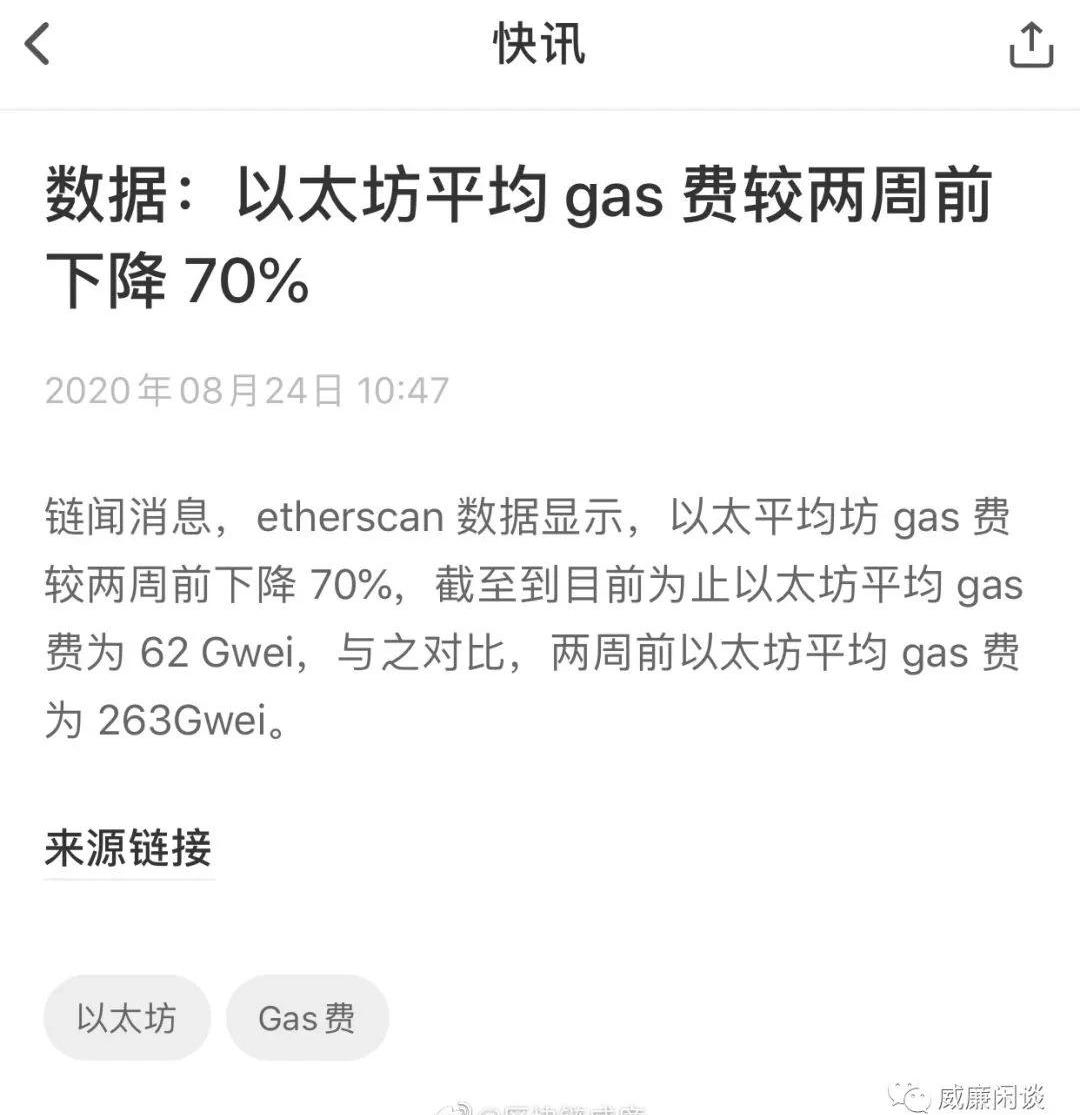The width and height of the screenshot is (1080, 1115).
Task: Open the 来源链接 source link
Action: click(x=128, y=850)
